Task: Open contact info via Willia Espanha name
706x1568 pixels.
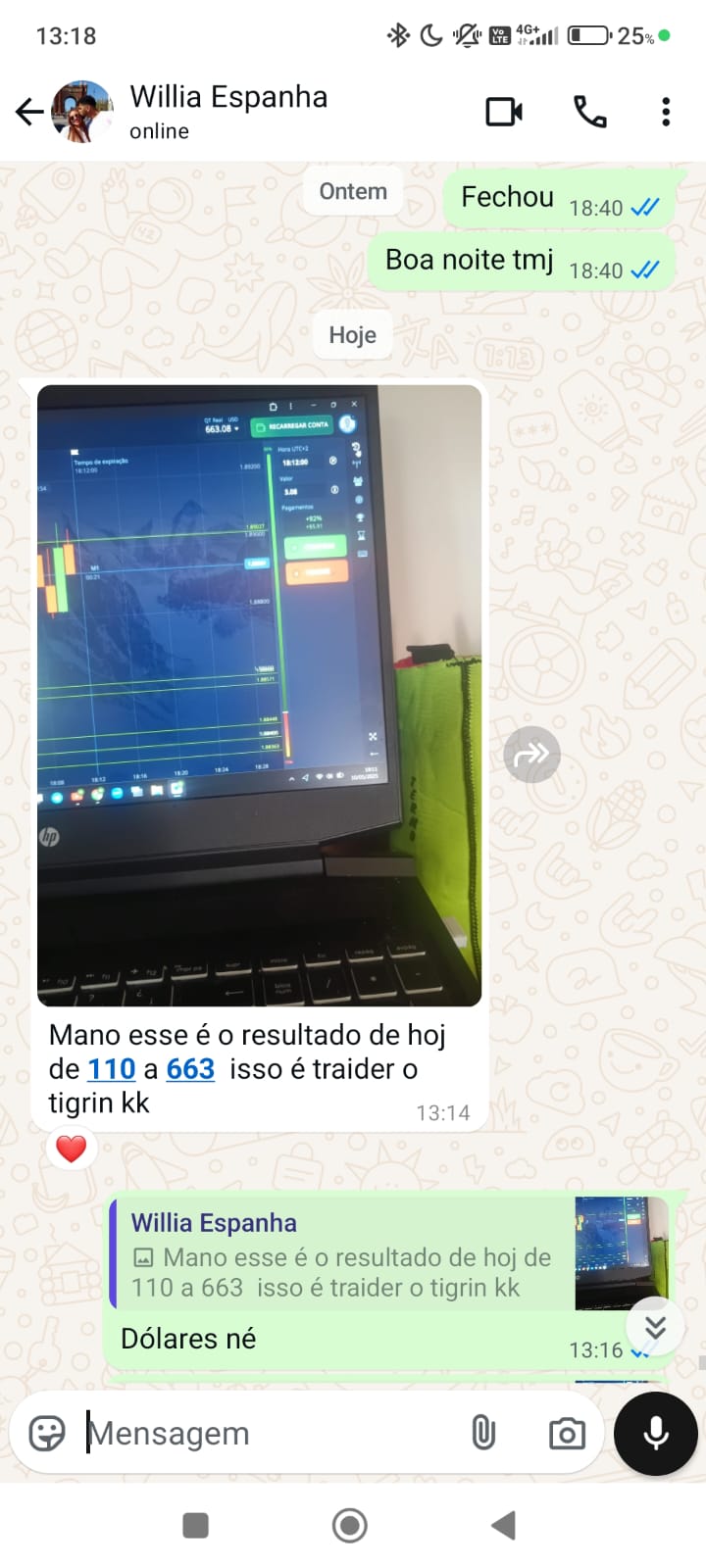Action: 228,97
